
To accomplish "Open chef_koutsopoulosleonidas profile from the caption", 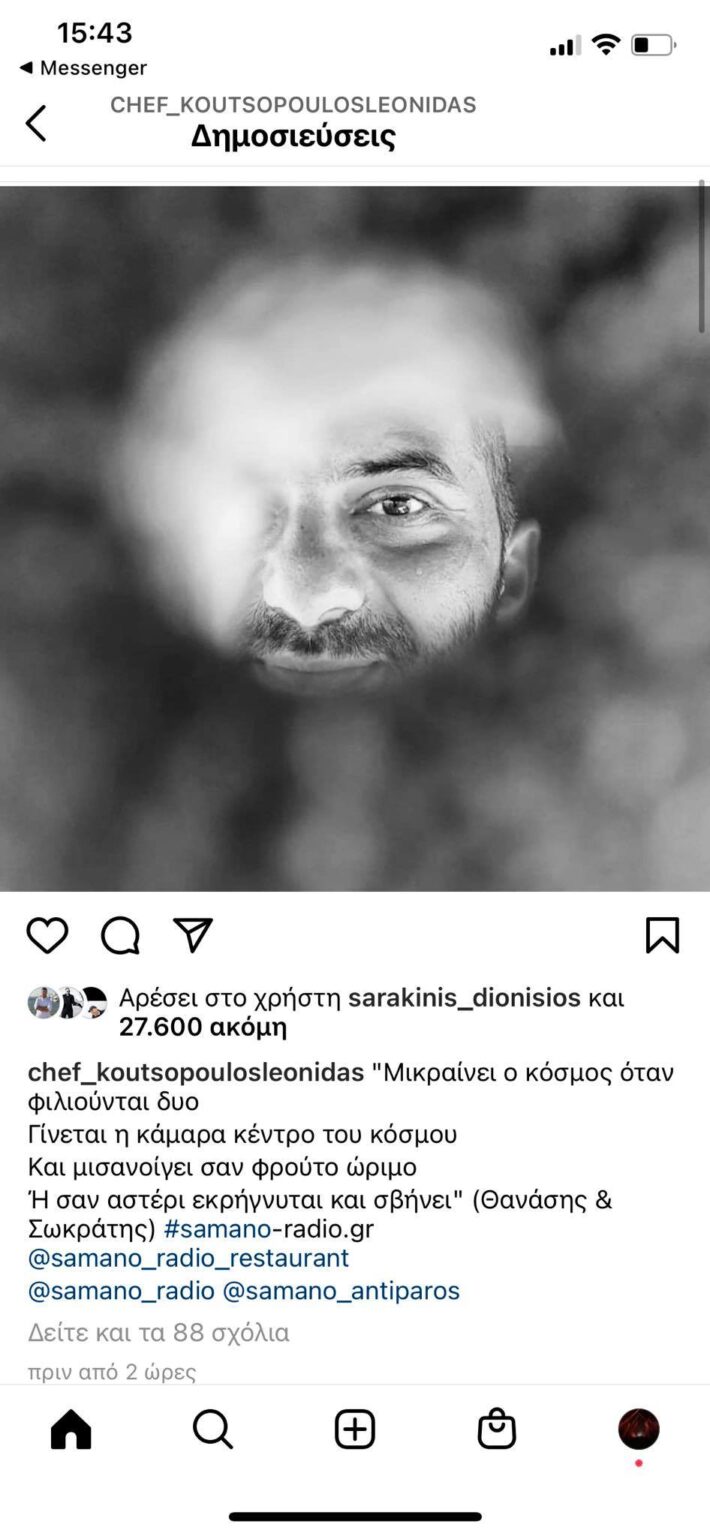I will [x=196, y=1073].
